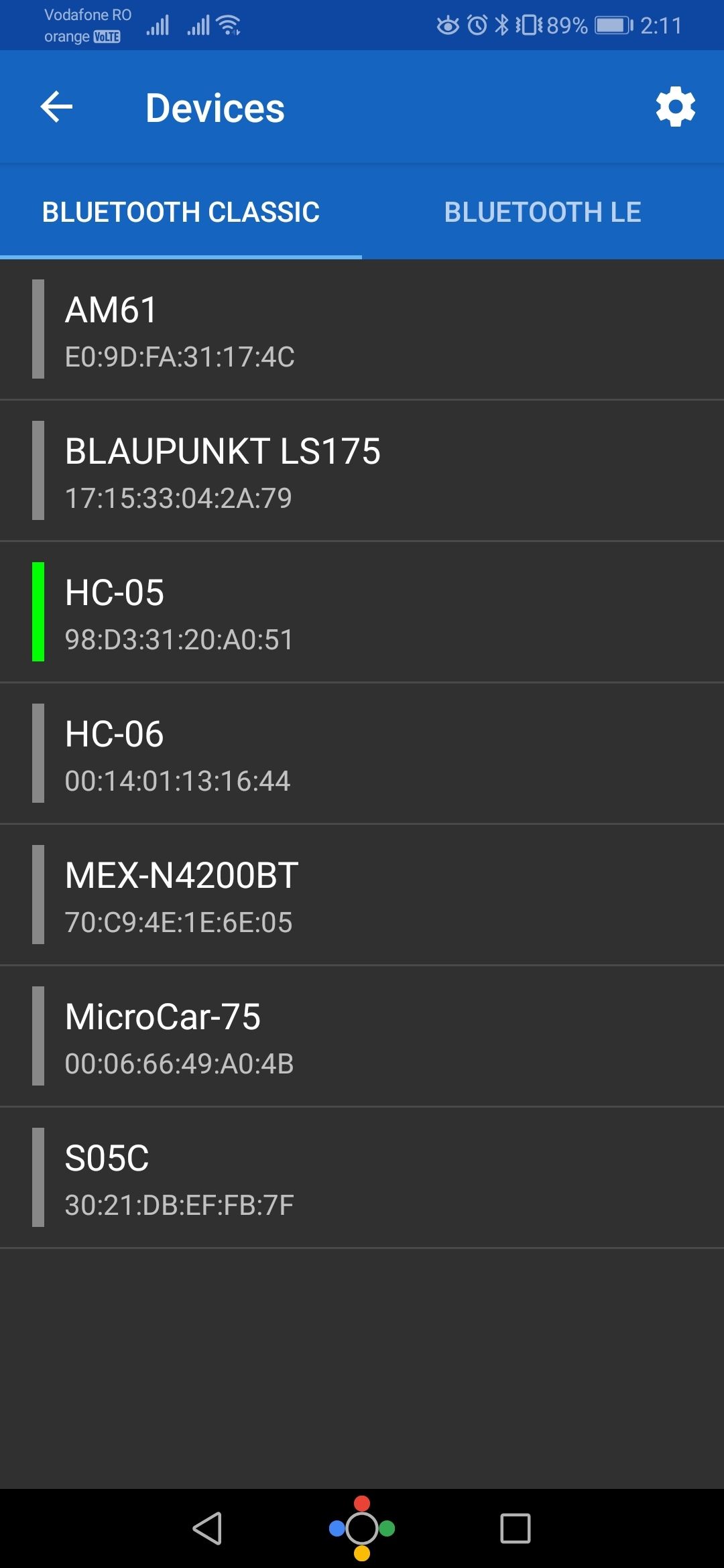Click the connection status bar beside HC-05

pyautogui.click(x=38, y=611)
